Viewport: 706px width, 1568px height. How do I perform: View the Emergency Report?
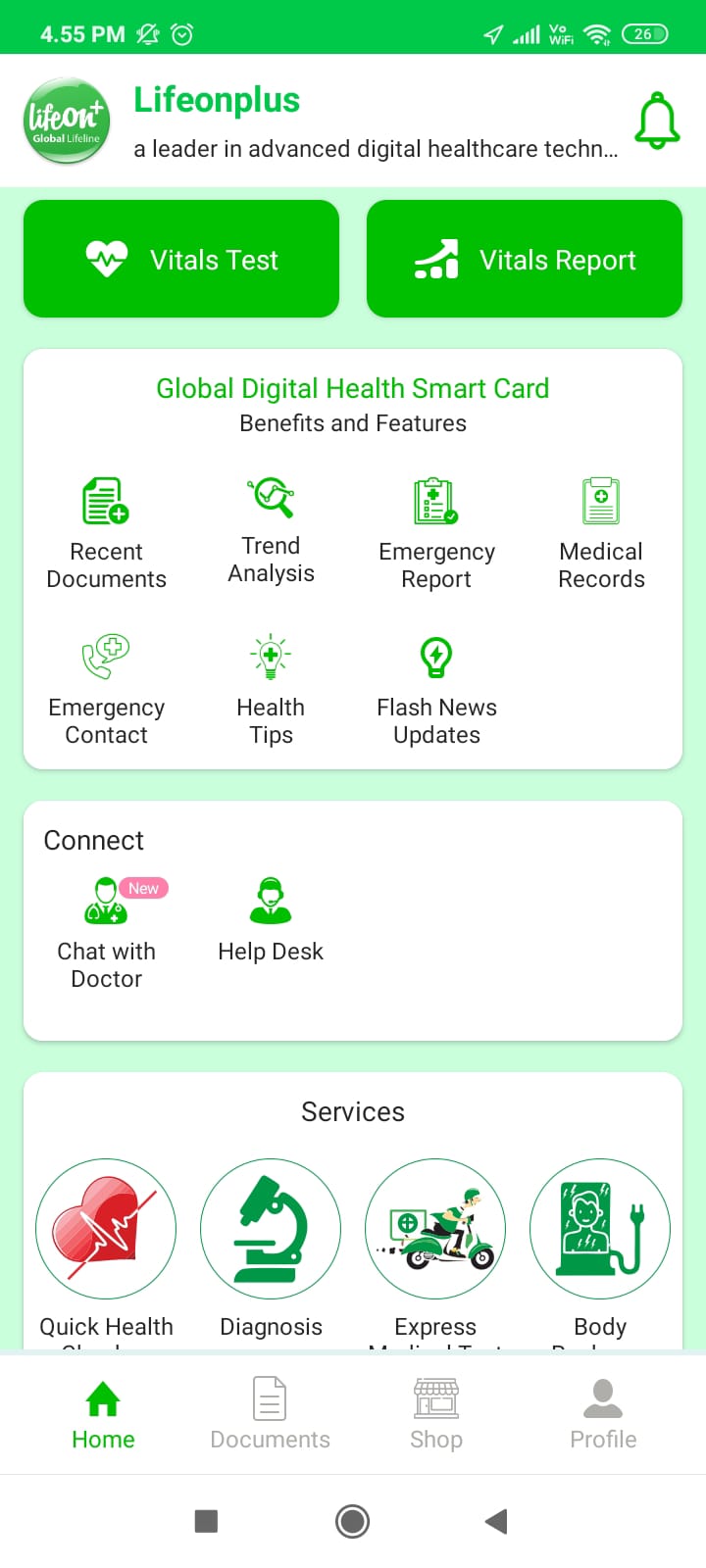coord(436,532)
